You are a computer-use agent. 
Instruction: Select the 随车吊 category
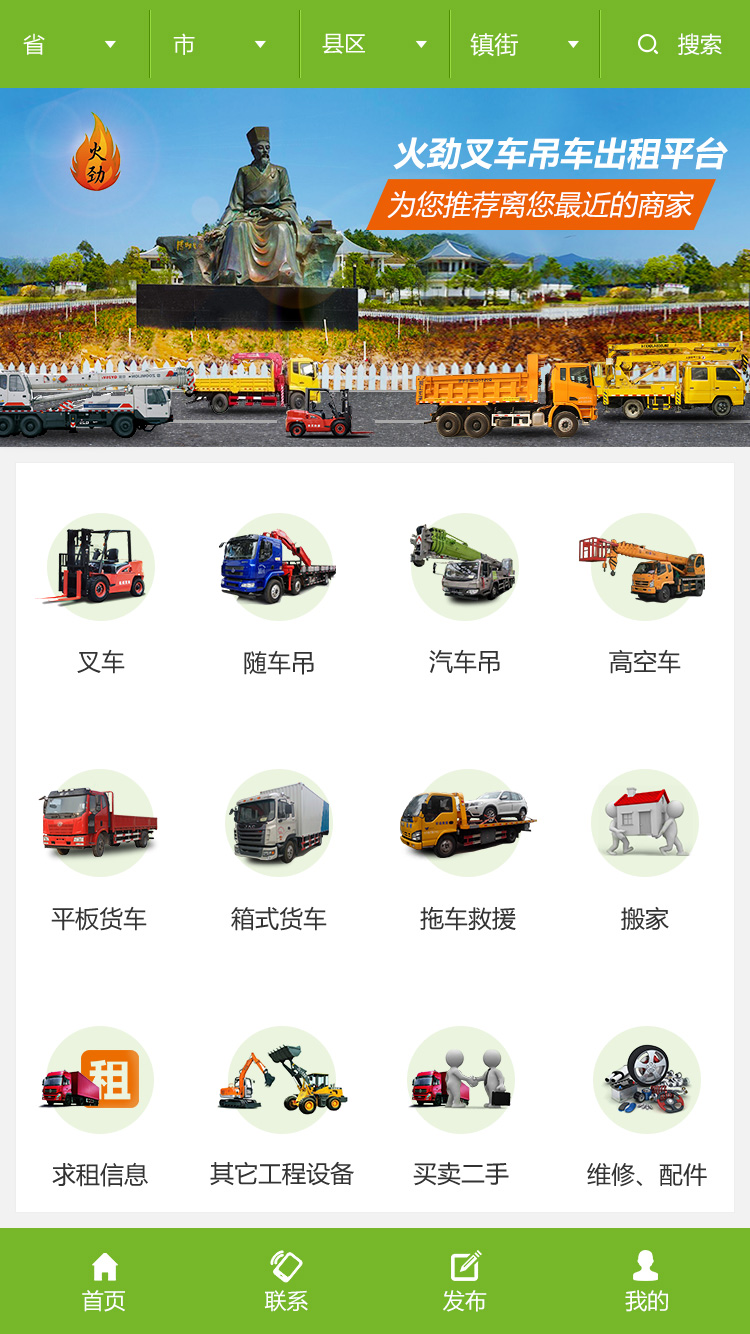tap(279, 592)
